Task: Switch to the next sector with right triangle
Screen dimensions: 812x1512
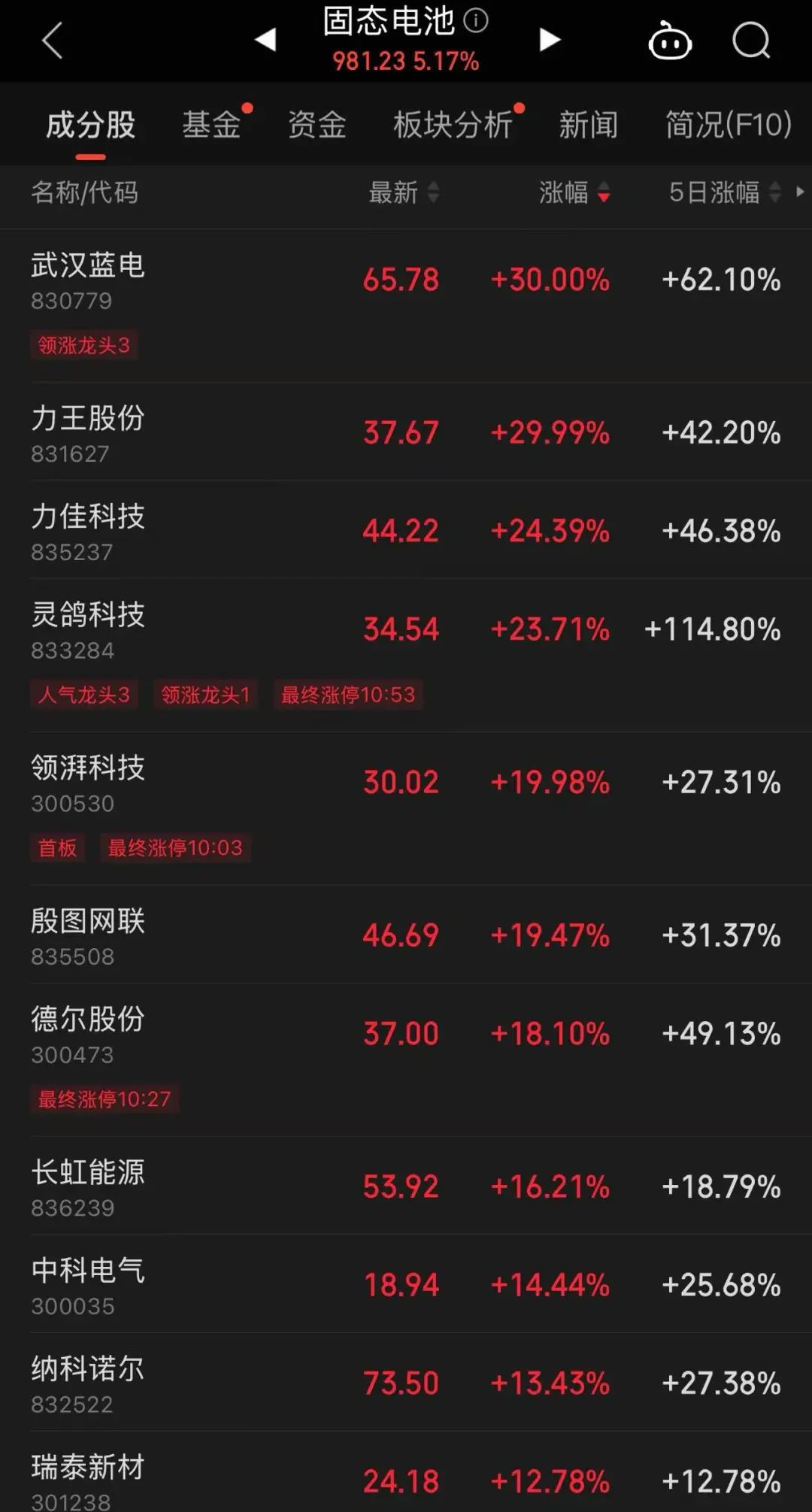Action: coord(550,40)
